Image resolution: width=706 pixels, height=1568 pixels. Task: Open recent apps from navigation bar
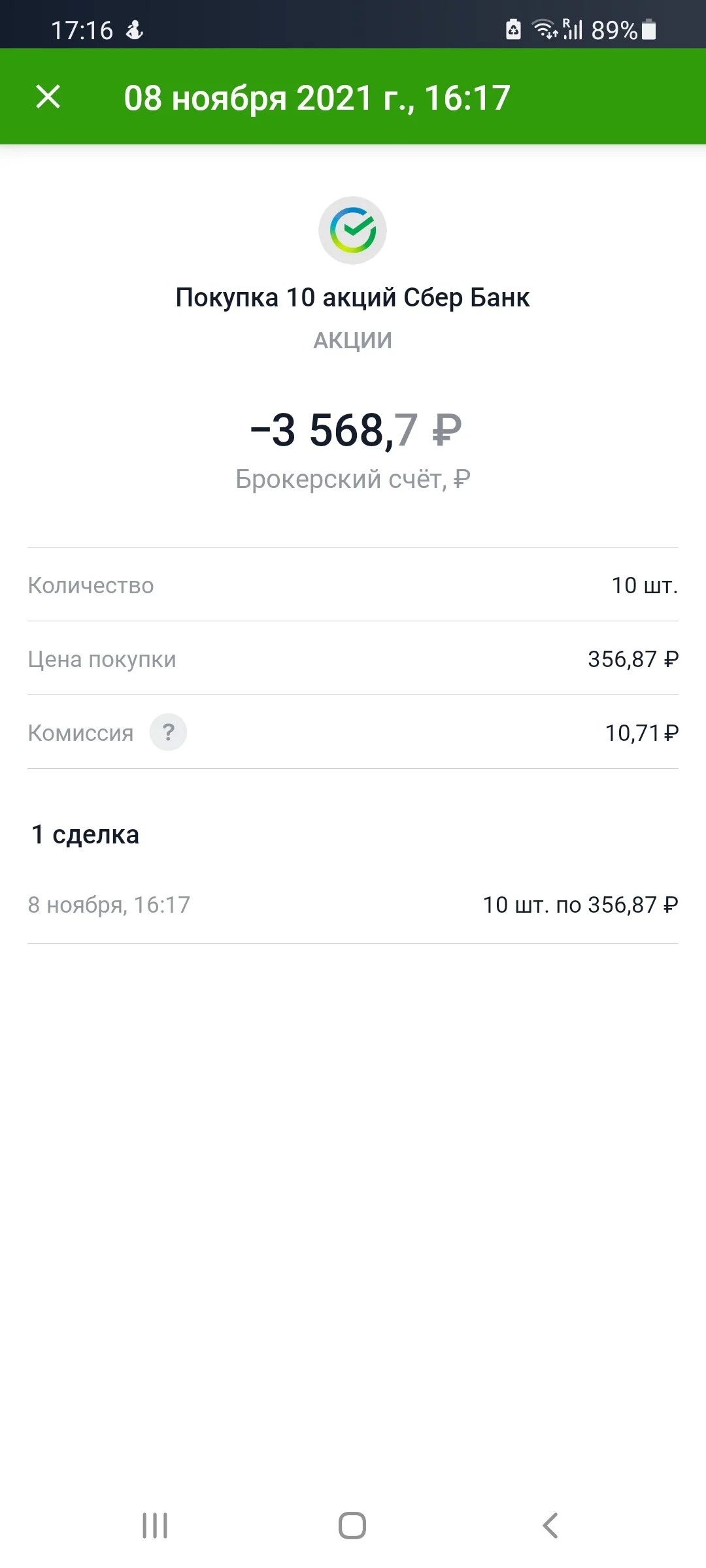(155, 1526)
